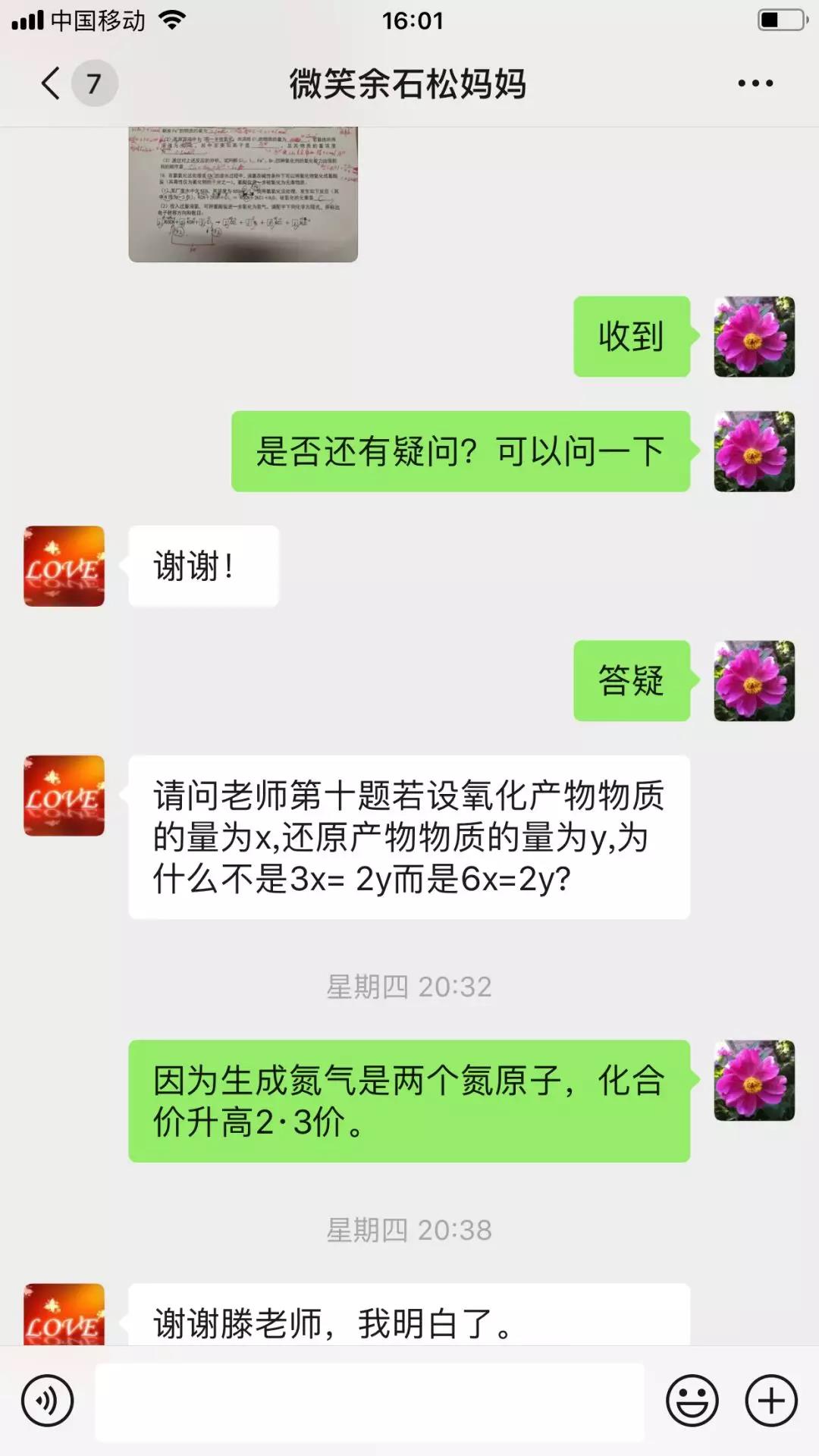This screenshot has height=1456, width=819.
Task: Open the emoji picker
Action: (692, 1401)
